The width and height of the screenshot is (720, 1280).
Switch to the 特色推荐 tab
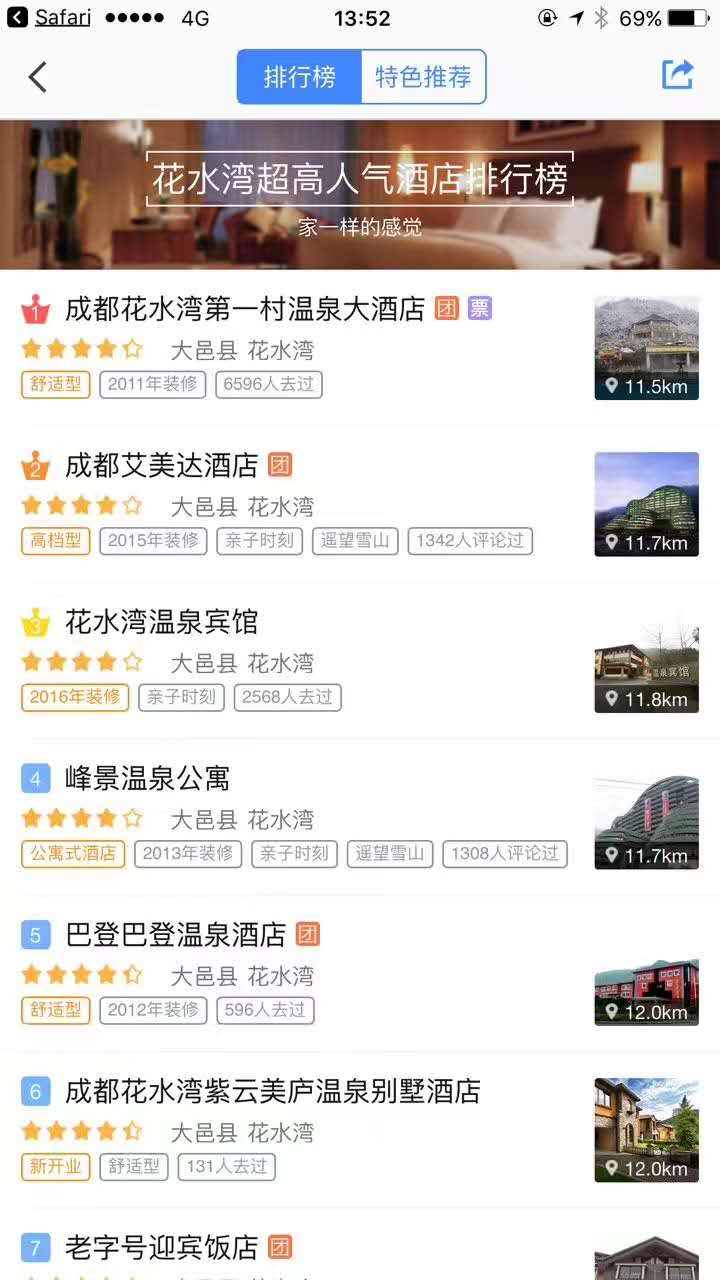pyautogui.click(x=423, y=77)
